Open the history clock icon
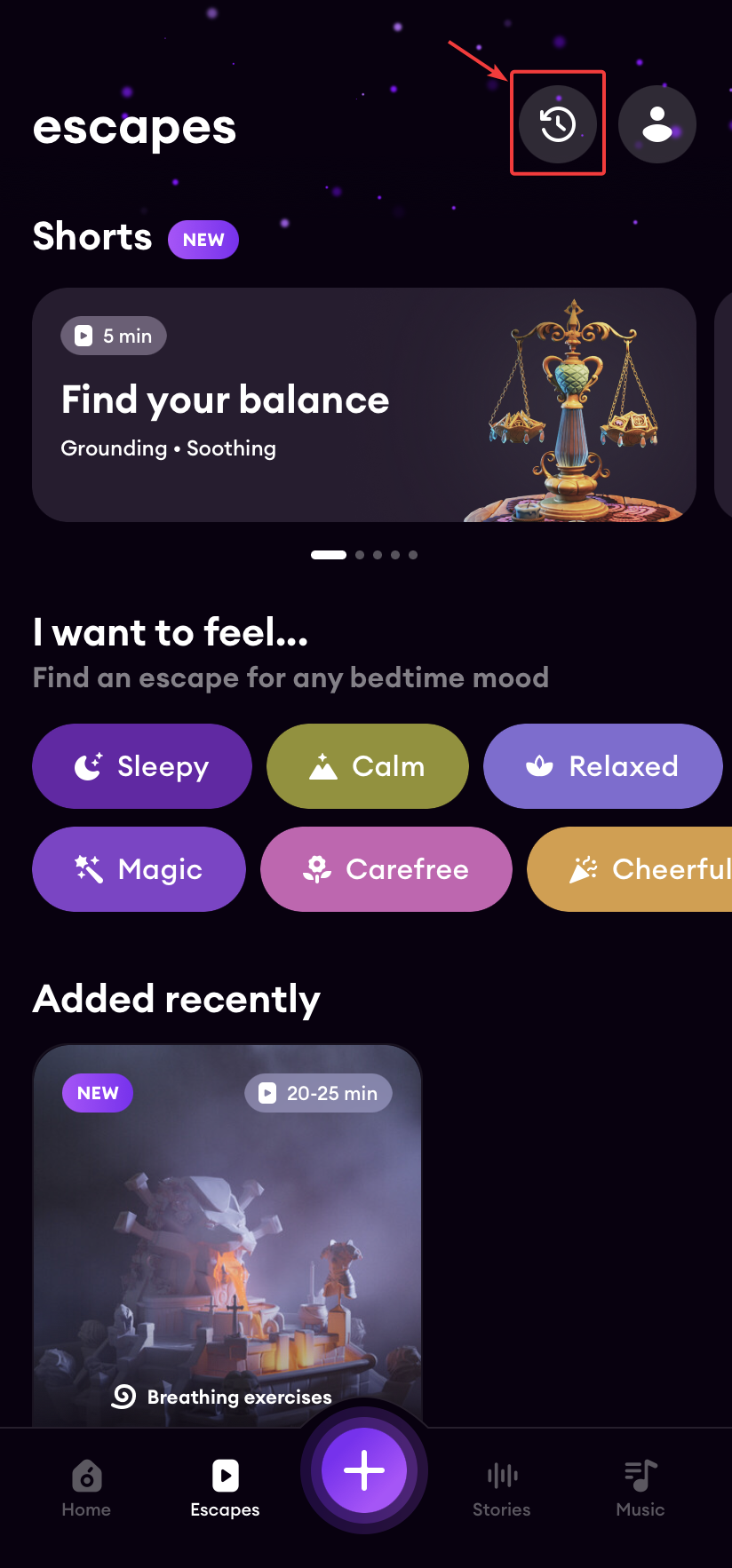 [x=558, y=124]
